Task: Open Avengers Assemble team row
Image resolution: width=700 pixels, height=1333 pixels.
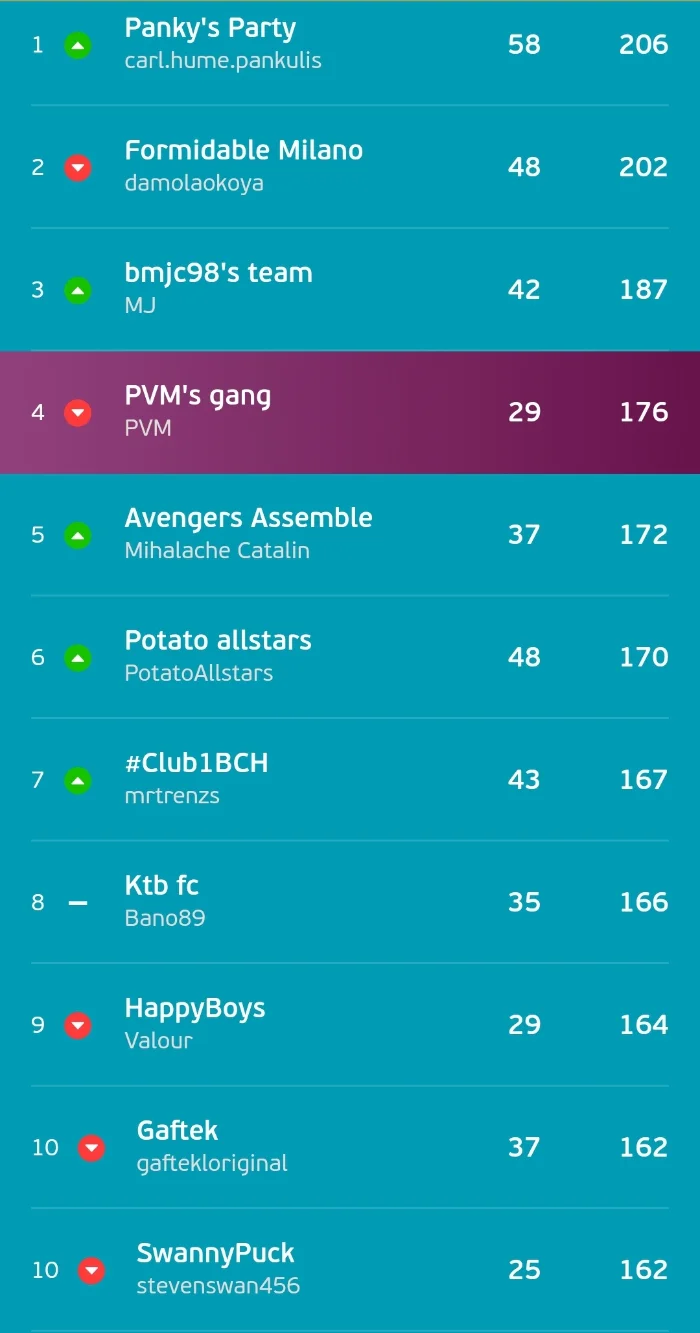Action: point(350,535)
